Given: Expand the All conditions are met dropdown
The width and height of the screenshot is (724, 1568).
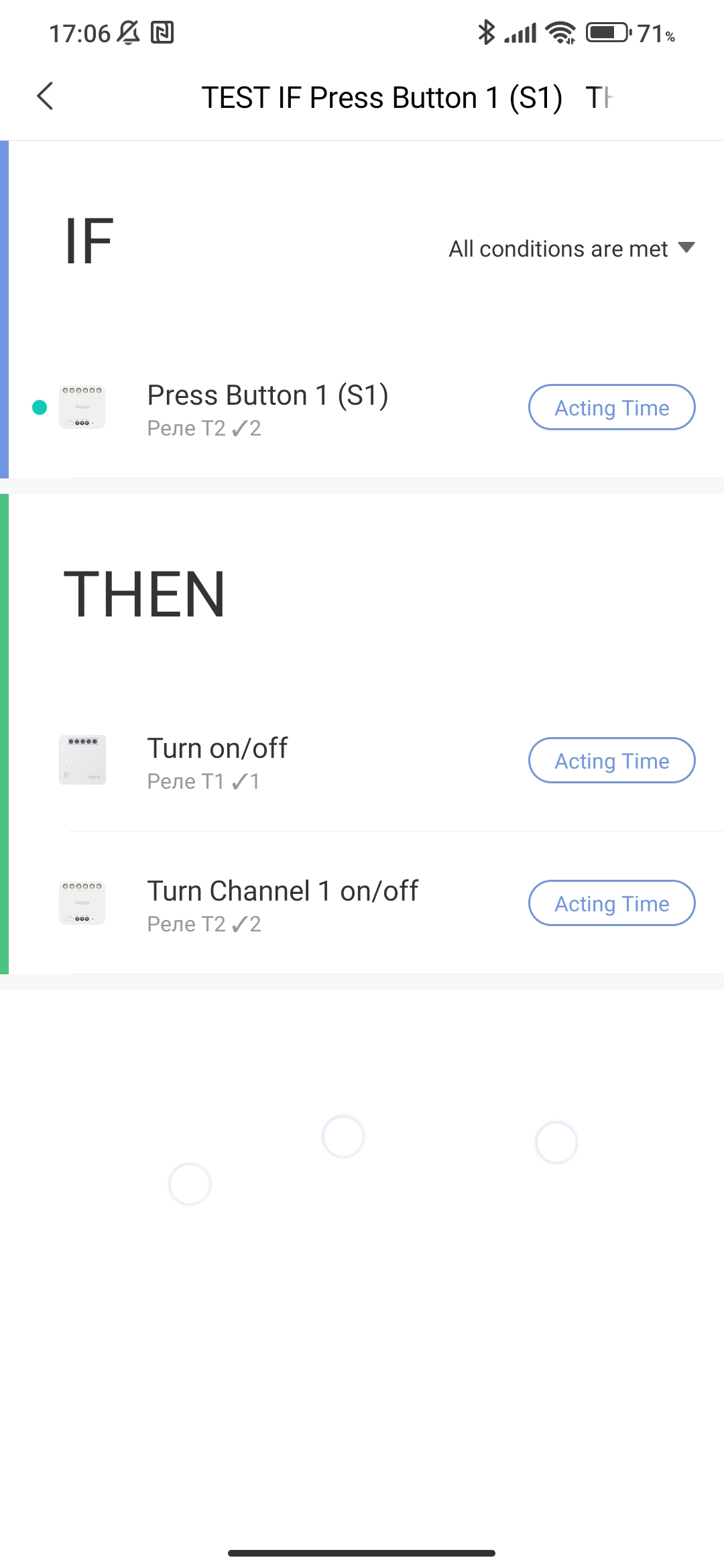Looking at the screenshot, I should (x=571, y=249).
